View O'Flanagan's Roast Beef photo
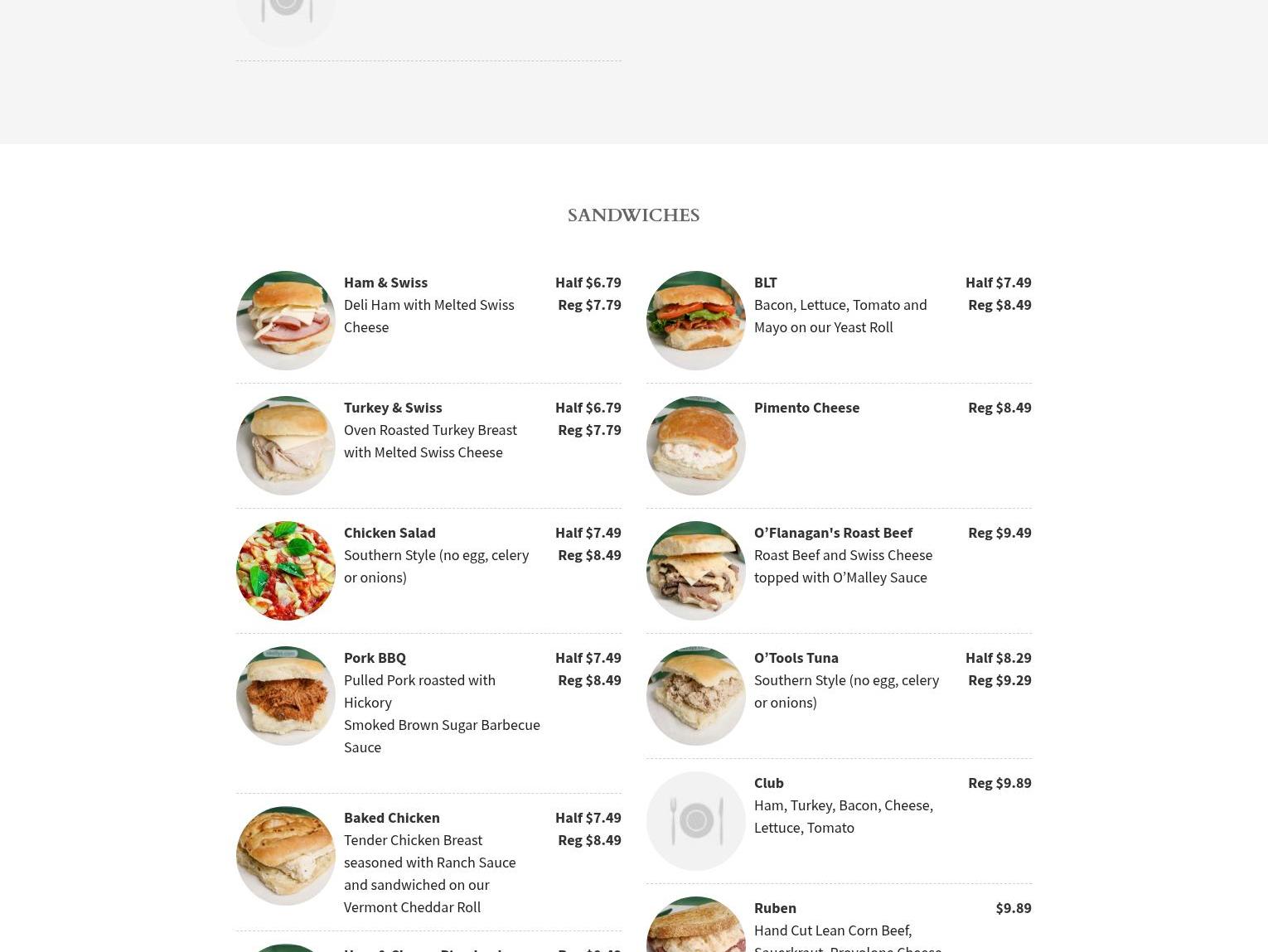This screenshot has height=952, width=1268. 695,571
